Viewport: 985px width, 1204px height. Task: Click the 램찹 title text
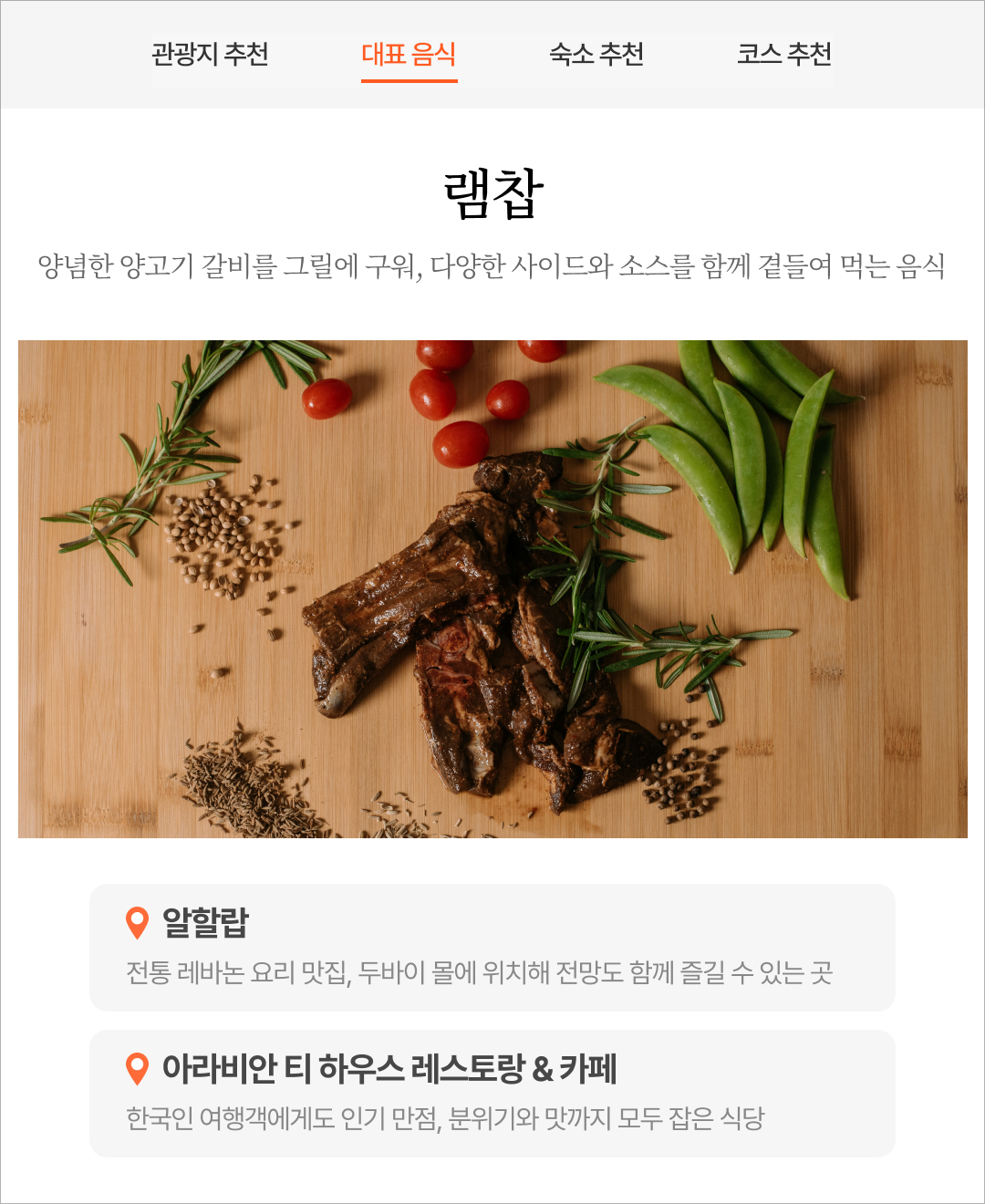[493, 190]
